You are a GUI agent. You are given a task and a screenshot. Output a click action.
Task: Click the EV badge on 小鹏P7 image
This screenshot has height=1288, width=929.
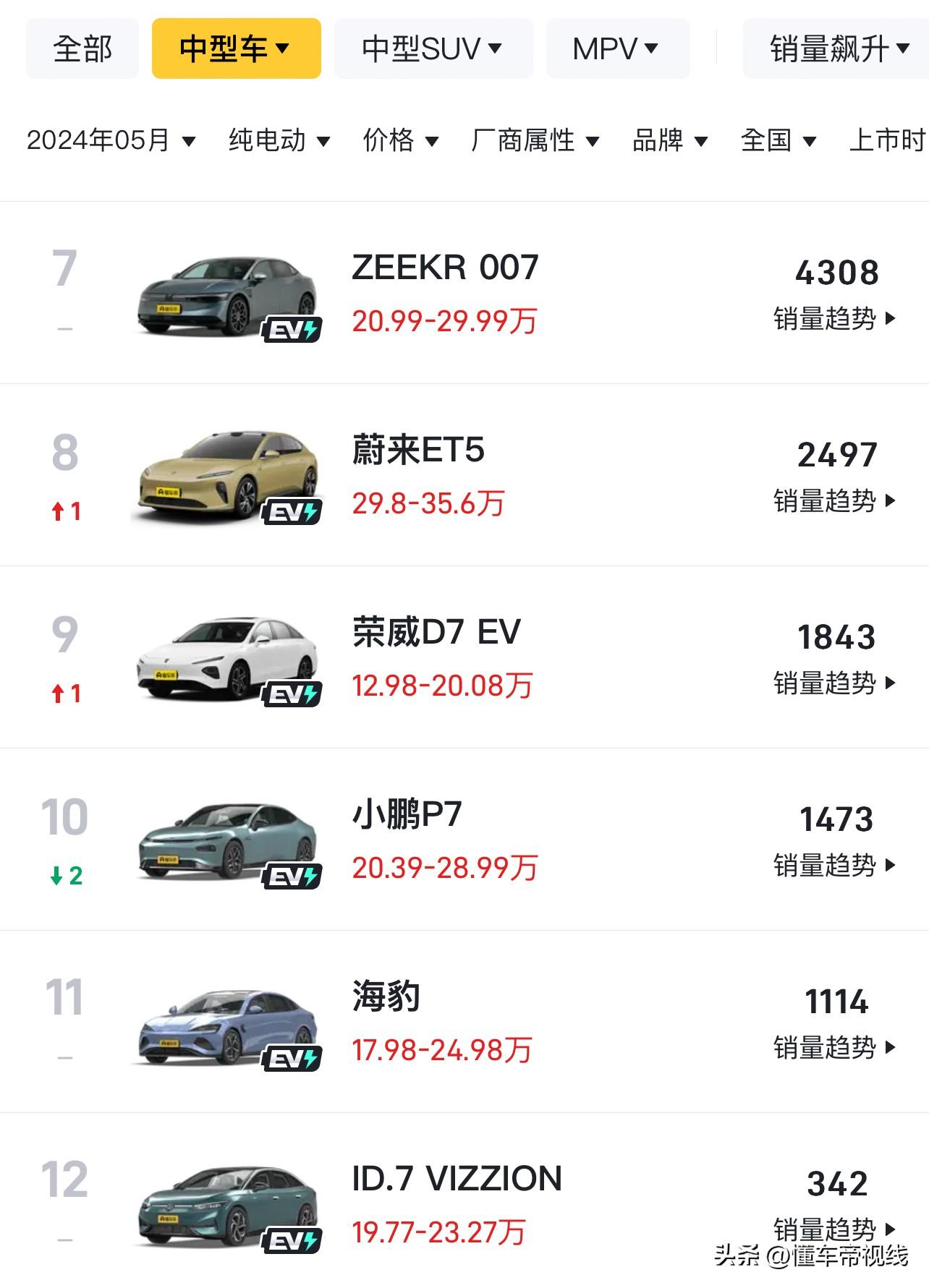292,877
